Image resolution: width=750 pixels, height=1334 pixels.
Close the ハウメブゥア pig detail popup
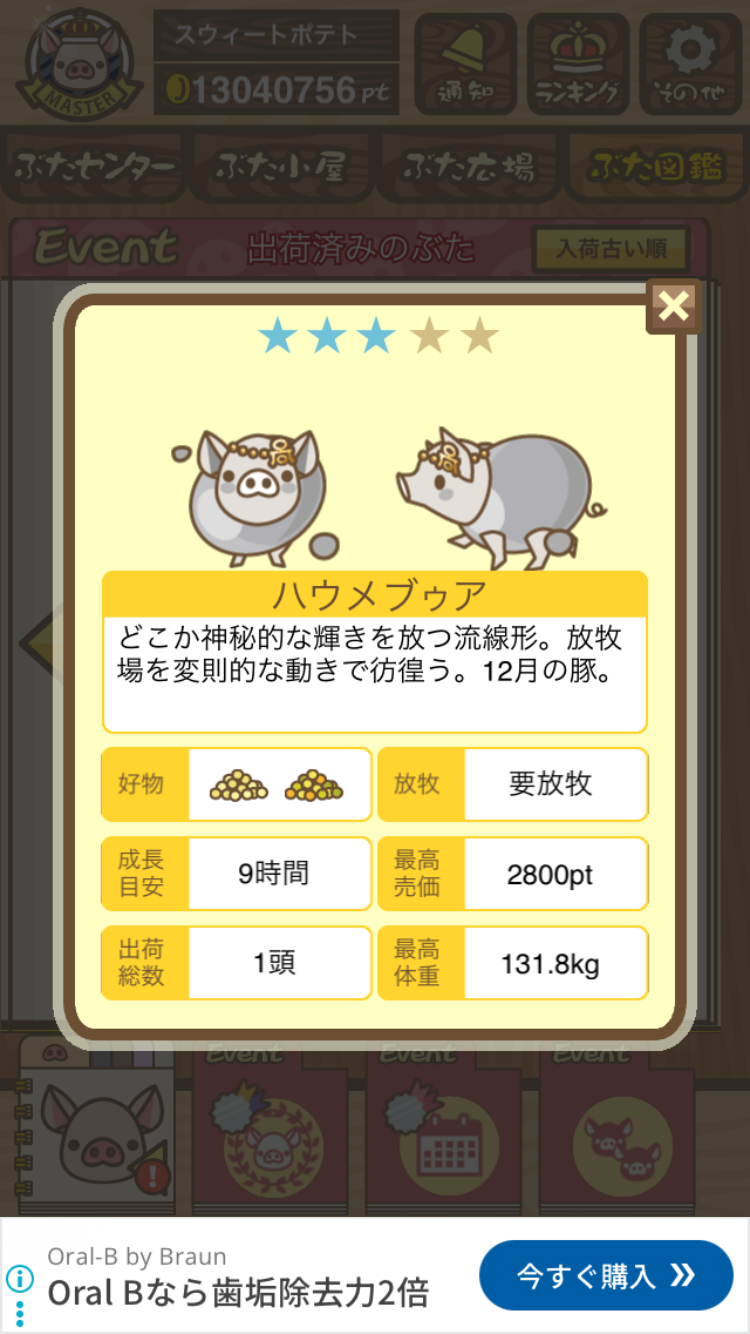[673, 306]
